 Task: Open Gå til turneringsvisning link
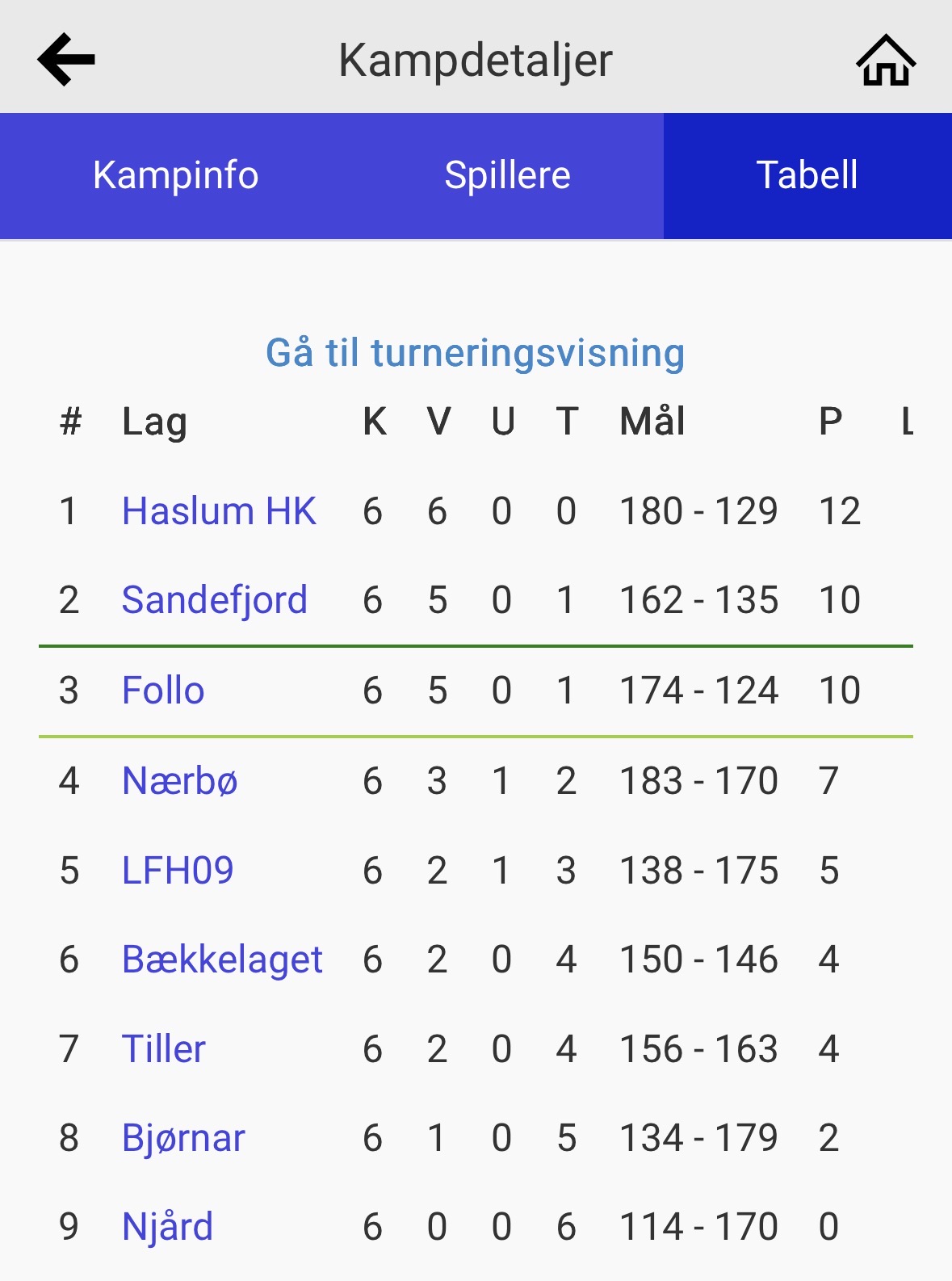click(475, 353)
